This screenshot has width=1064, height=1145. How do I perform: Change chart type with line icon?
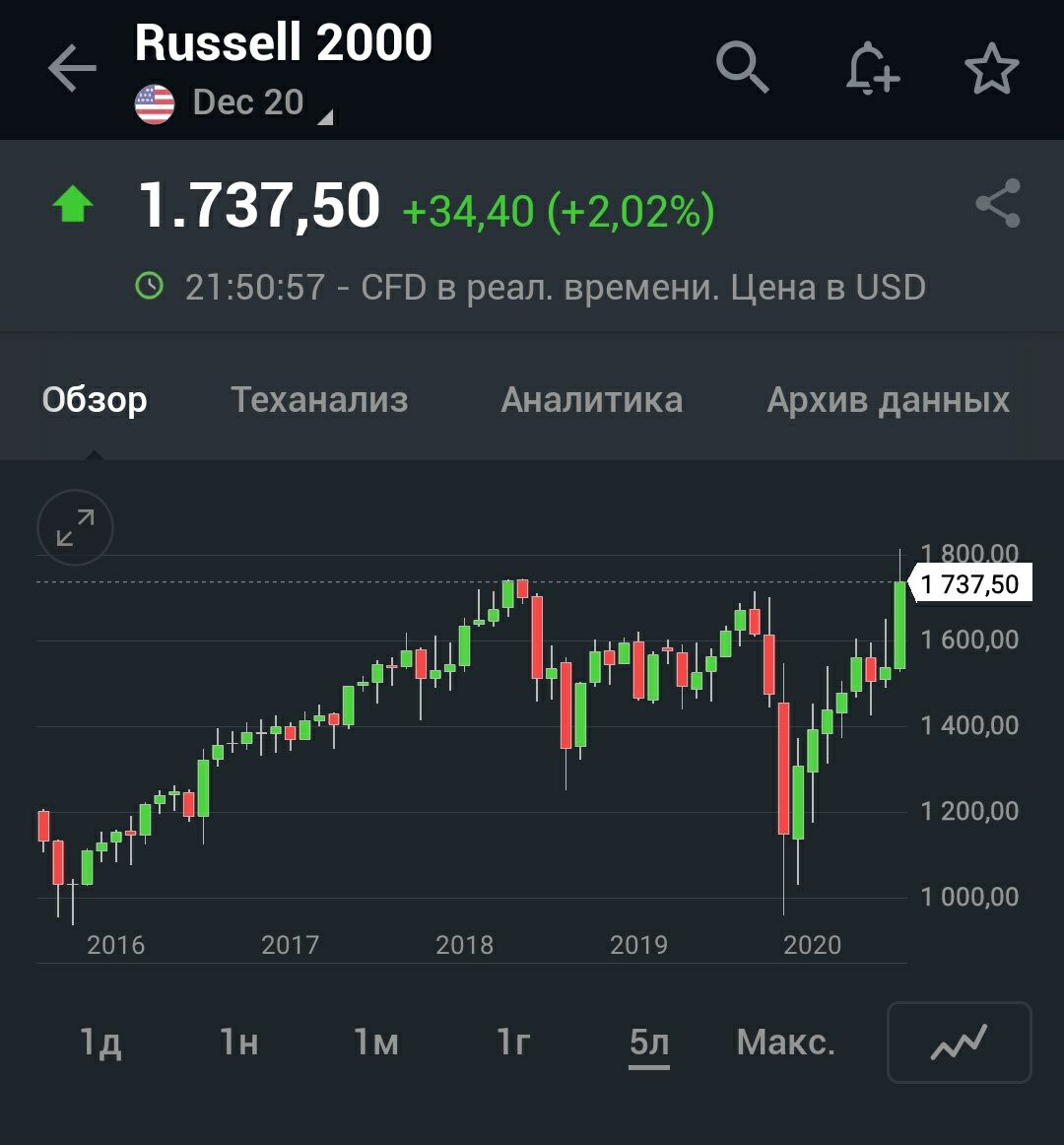click(x=959, y=1042)
